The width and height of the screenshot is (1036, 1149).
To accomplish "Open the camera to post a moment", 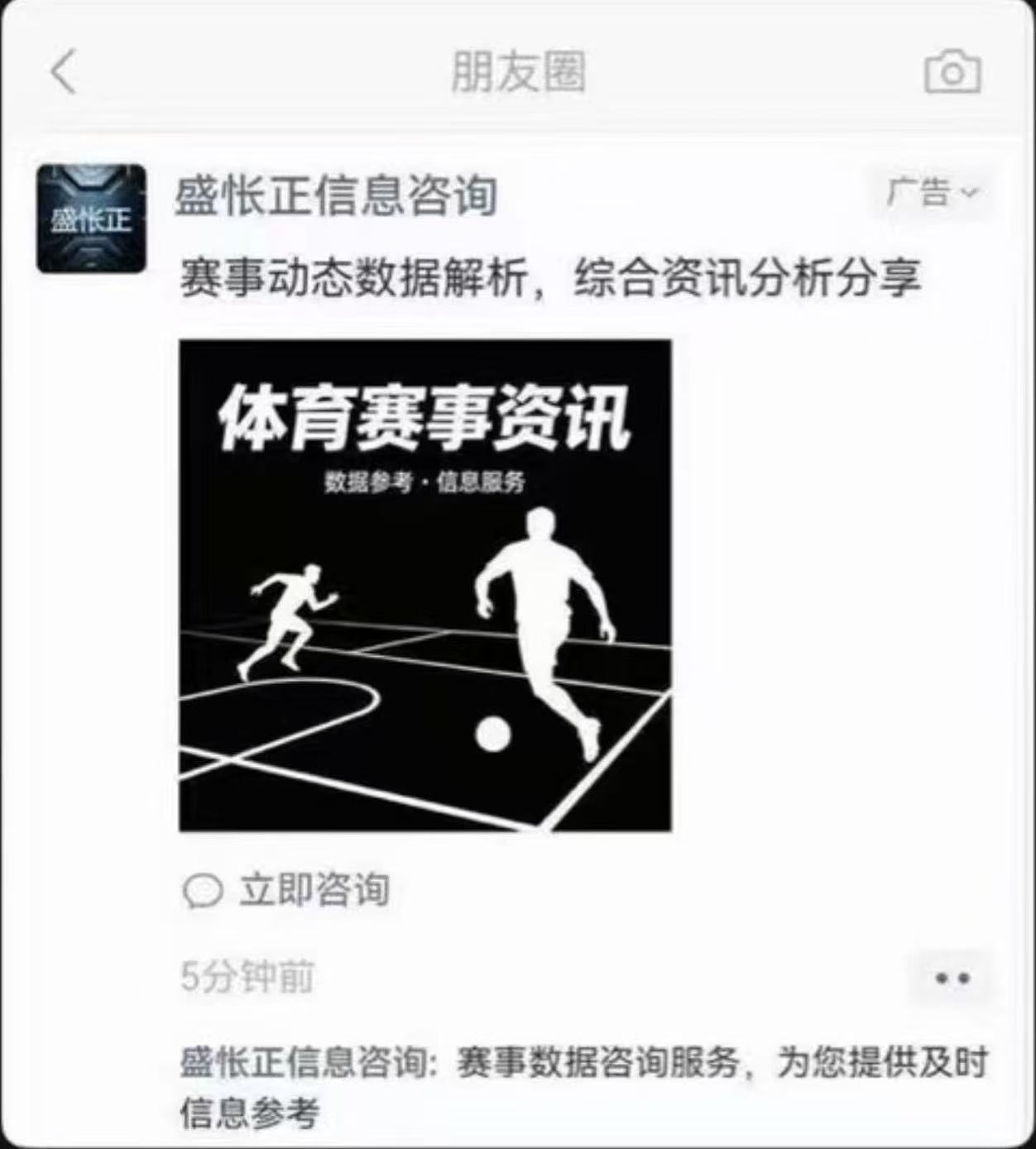I will (x=952, y=73).
